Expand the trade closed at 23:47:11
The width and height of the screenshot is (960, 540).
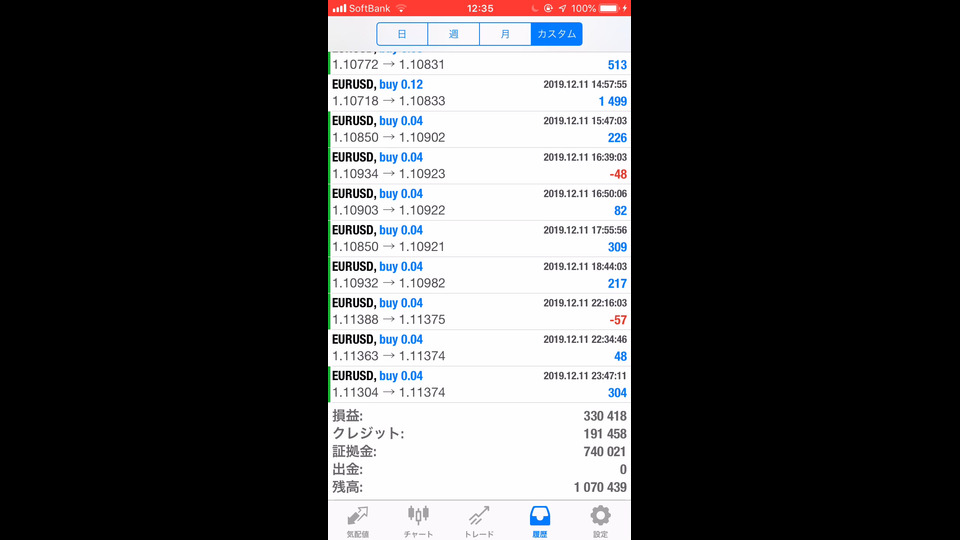479,384
